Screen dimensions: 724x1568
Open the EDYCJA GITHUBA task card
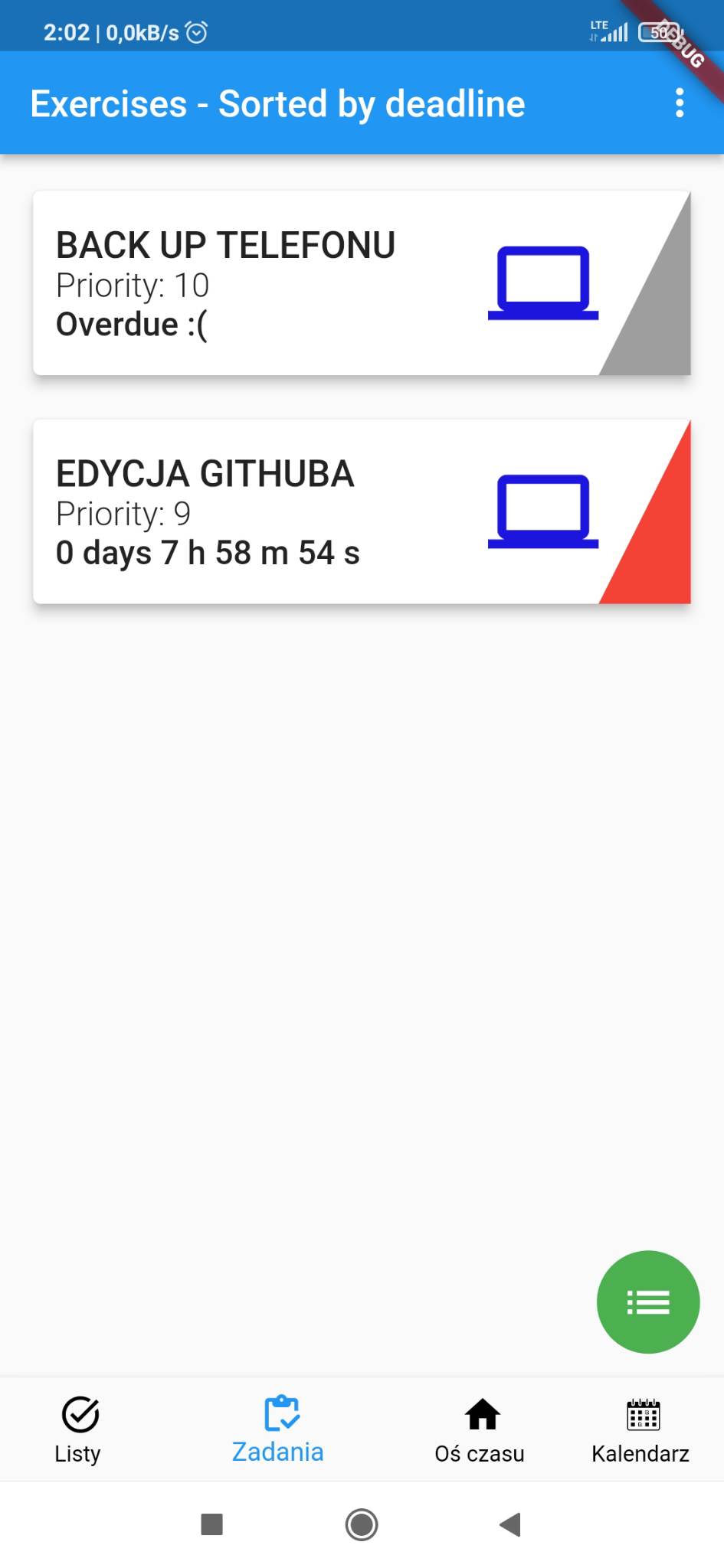[306, 513]
